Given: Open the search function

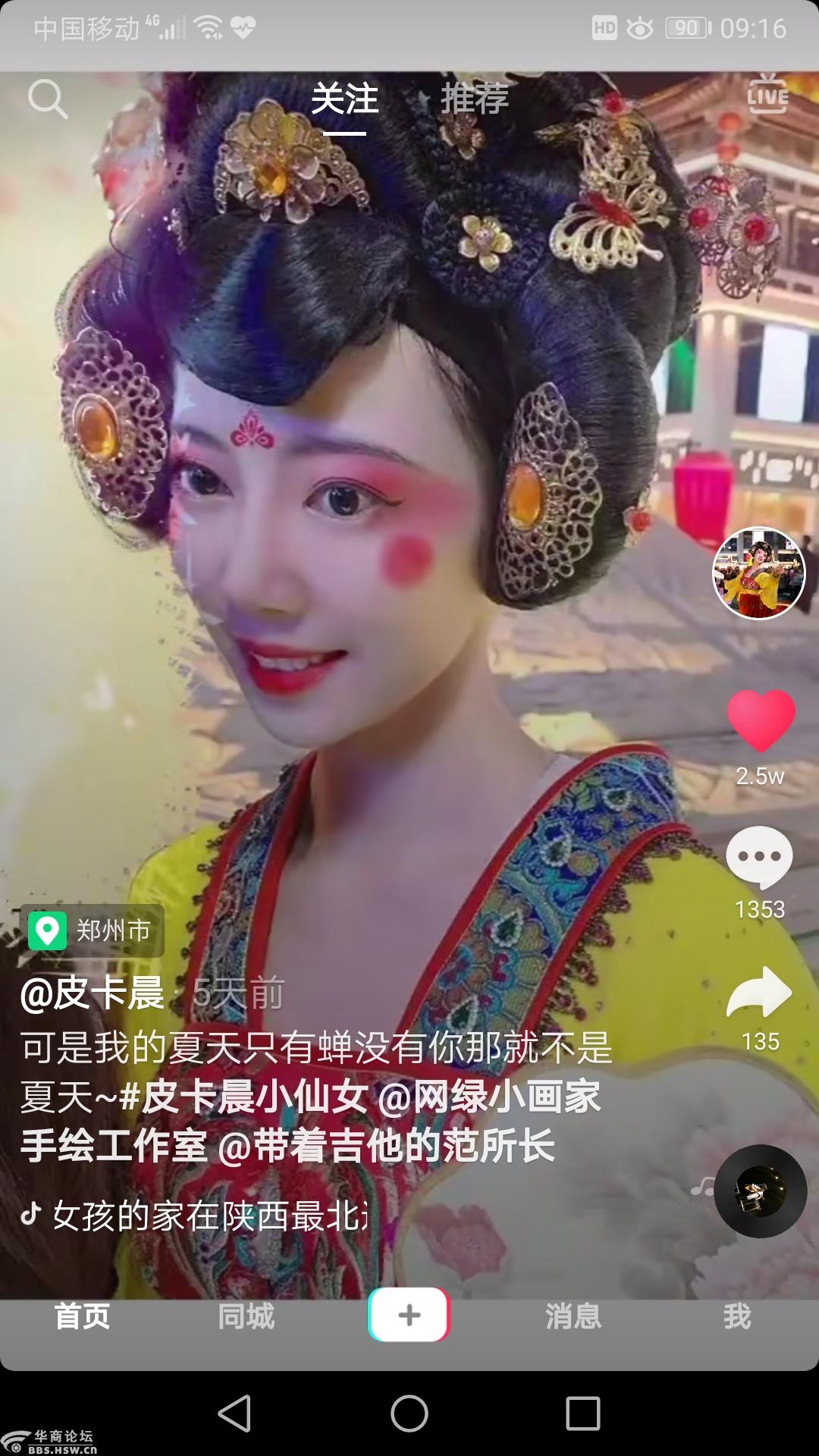Looking at the screenshot, I should (x=49, y=99).
